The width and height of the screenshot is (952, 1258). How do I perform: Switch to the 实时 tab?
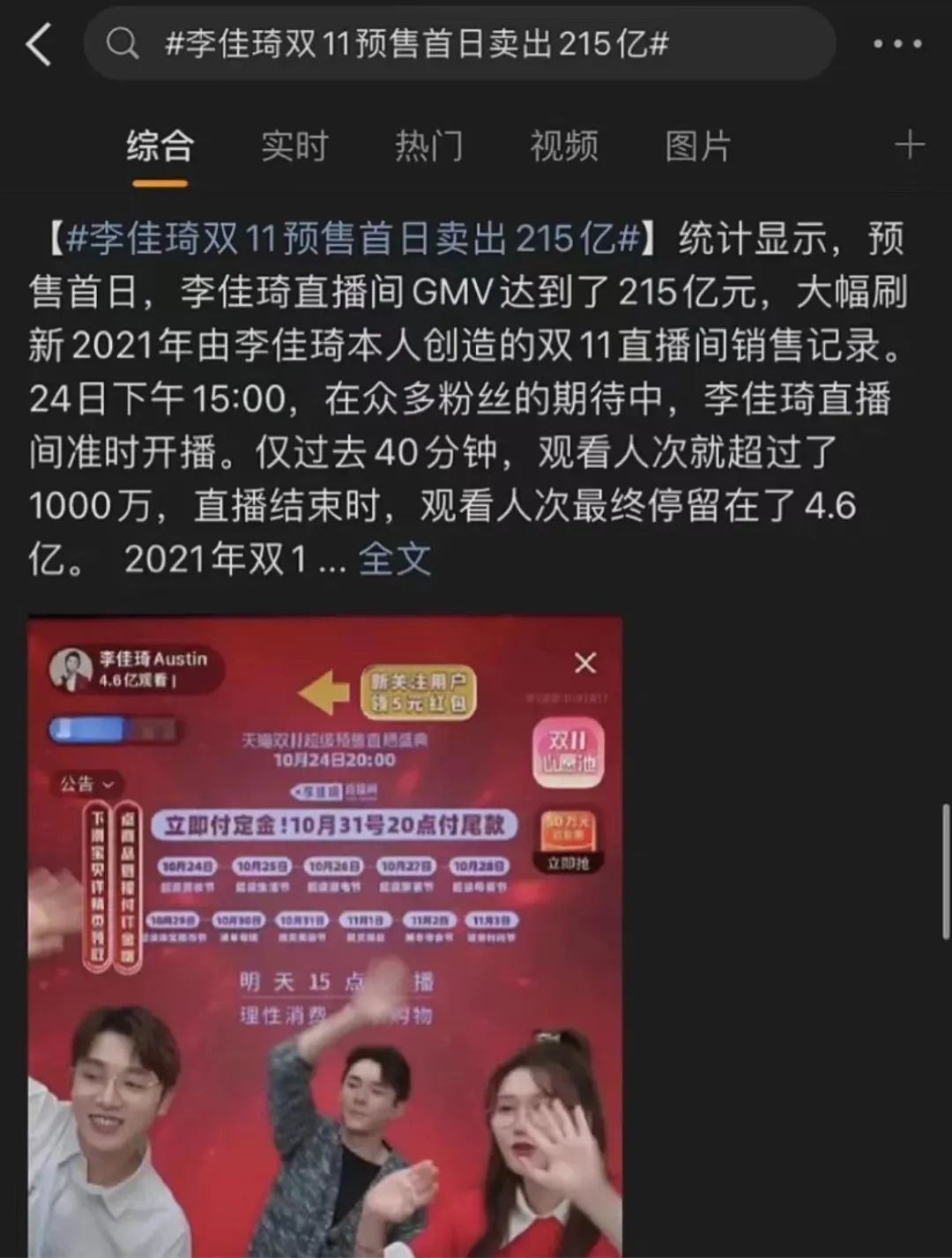(x=294, y=146)
